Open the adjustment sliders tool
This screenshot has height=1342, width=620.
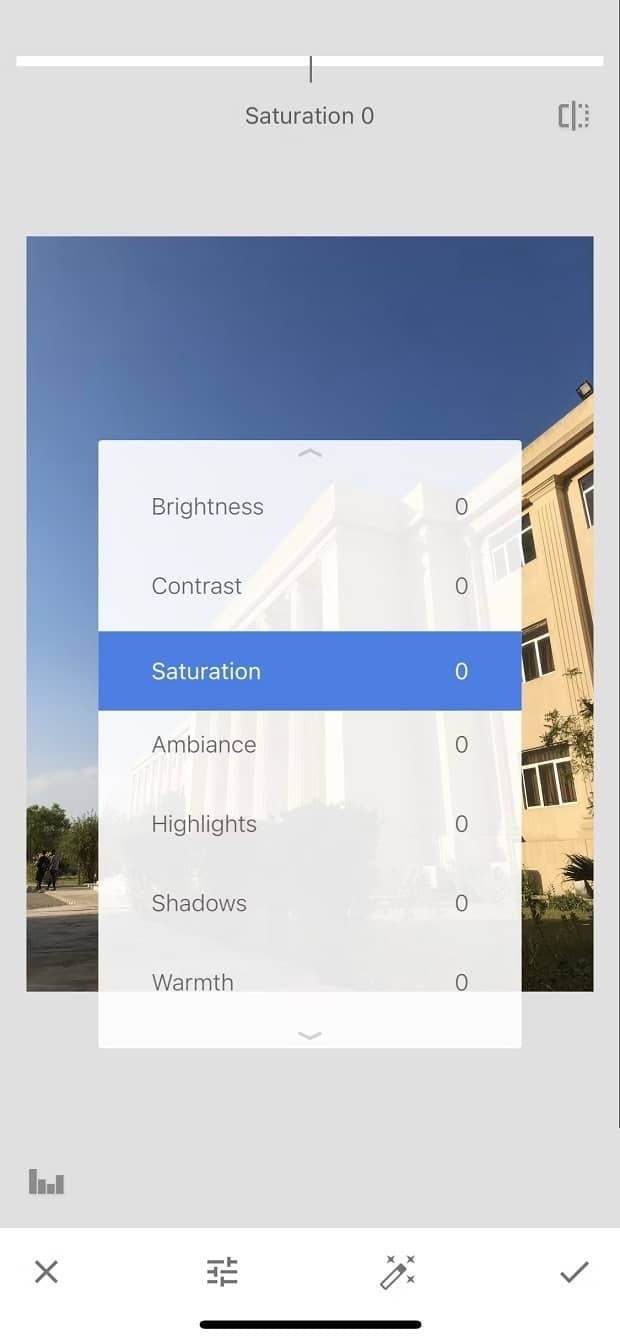tap(222, 1272)
